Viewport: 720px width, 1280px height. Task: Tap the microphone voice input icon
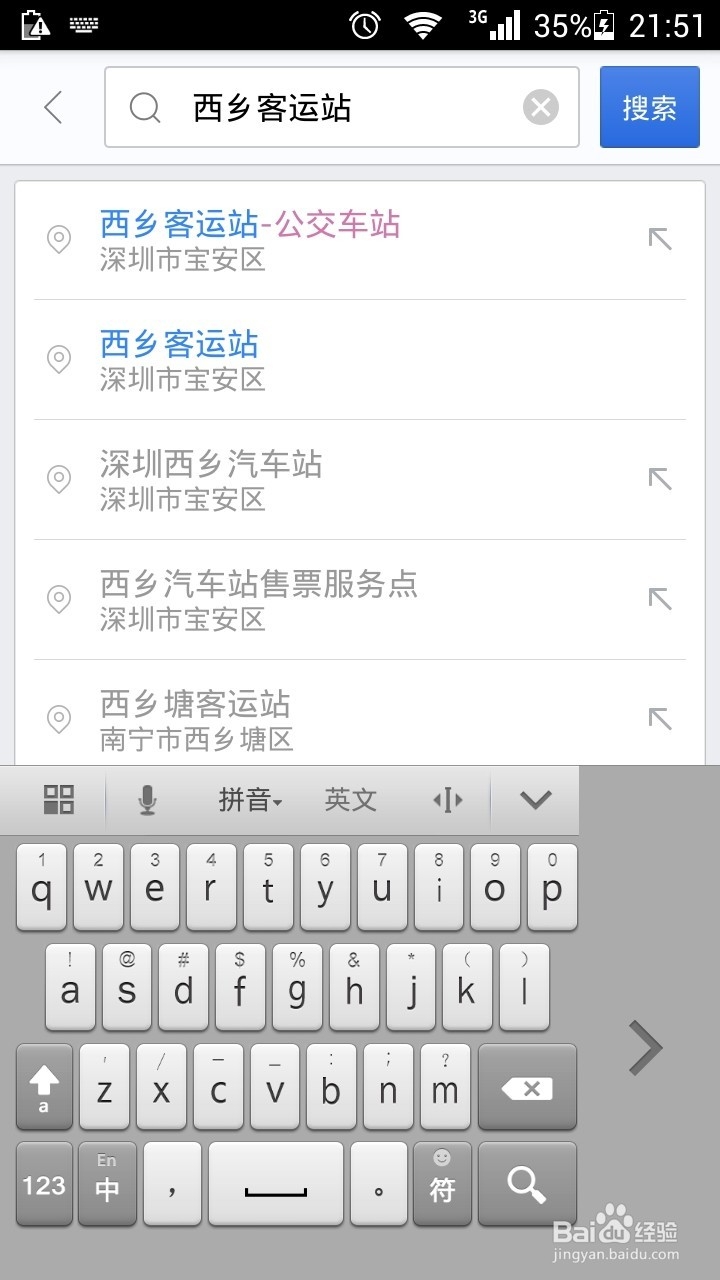point(146,799)
